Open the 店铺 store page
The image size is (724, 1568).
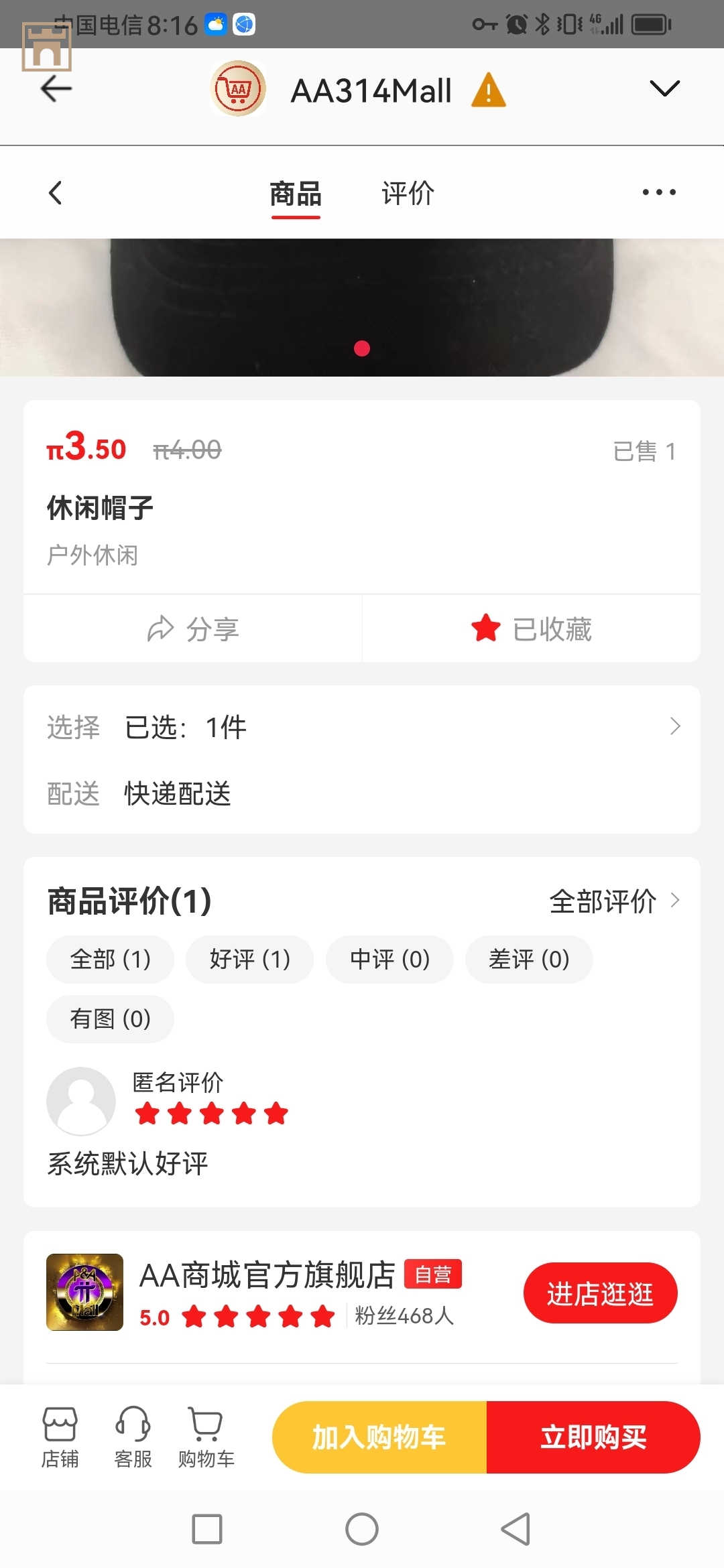click(60, 1437)
